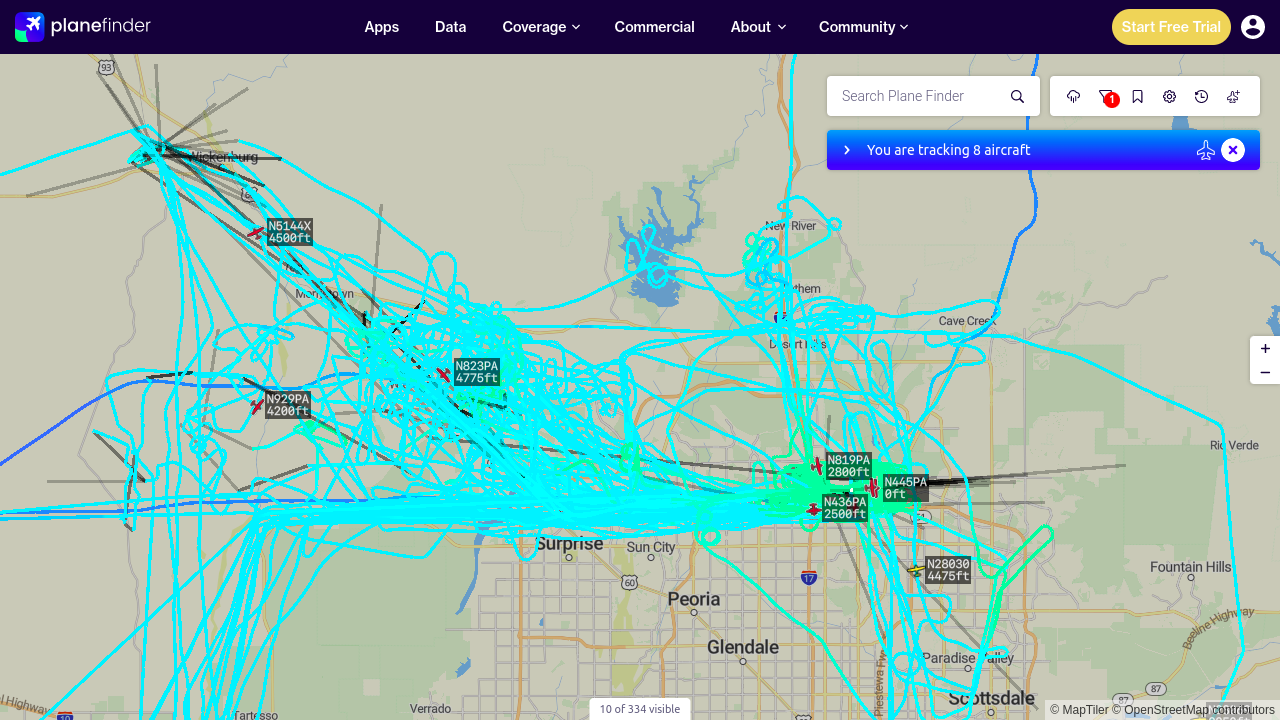Open the user account icon
Viewport: 1280px width, 720px height.
pos(1253,27)
